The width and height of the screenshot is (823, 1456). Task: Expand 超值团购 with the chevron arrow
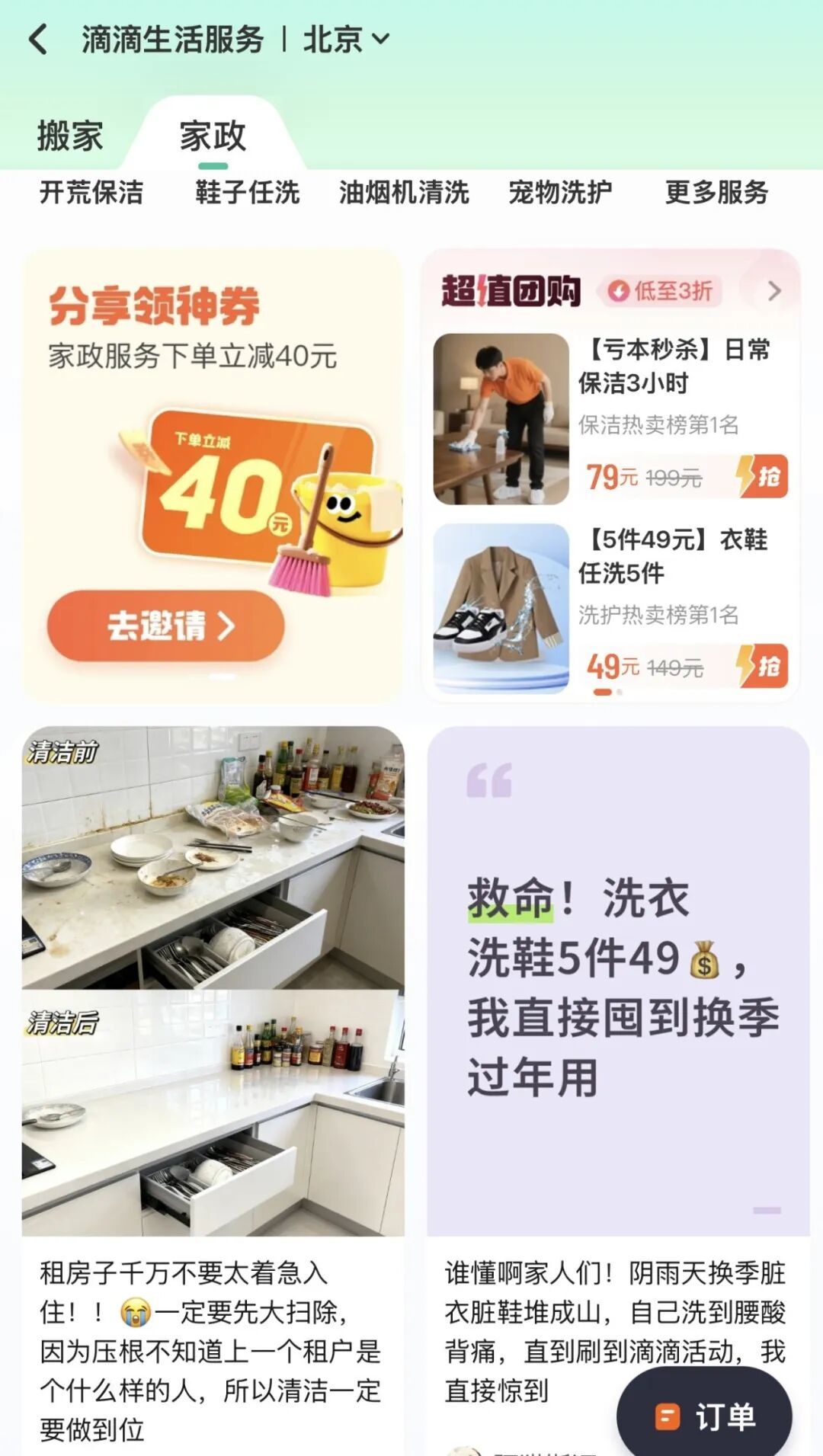pyautogui.click(x=774, y=290)
